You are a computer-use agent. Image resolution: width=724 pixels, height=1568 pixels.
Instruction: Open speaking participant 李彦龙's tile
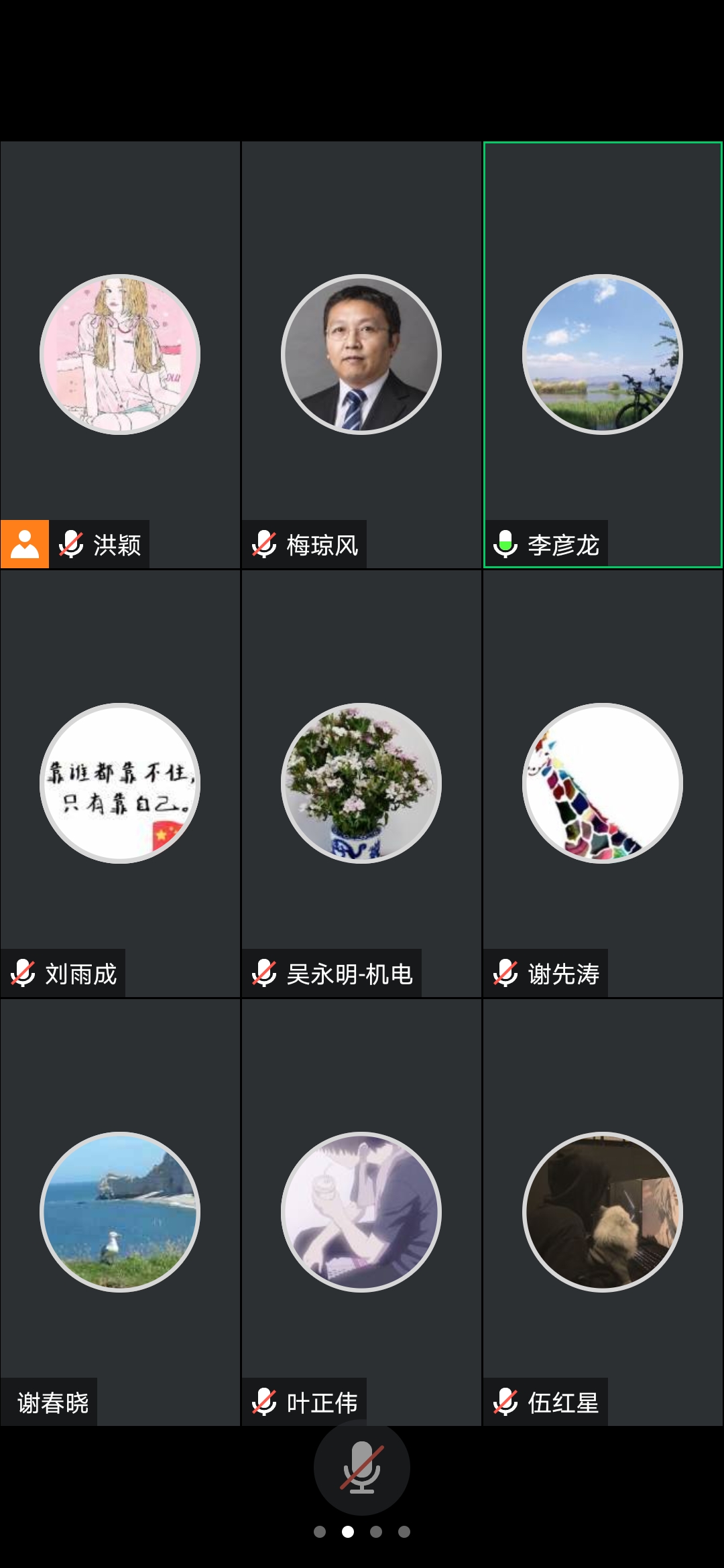[603, 354]
